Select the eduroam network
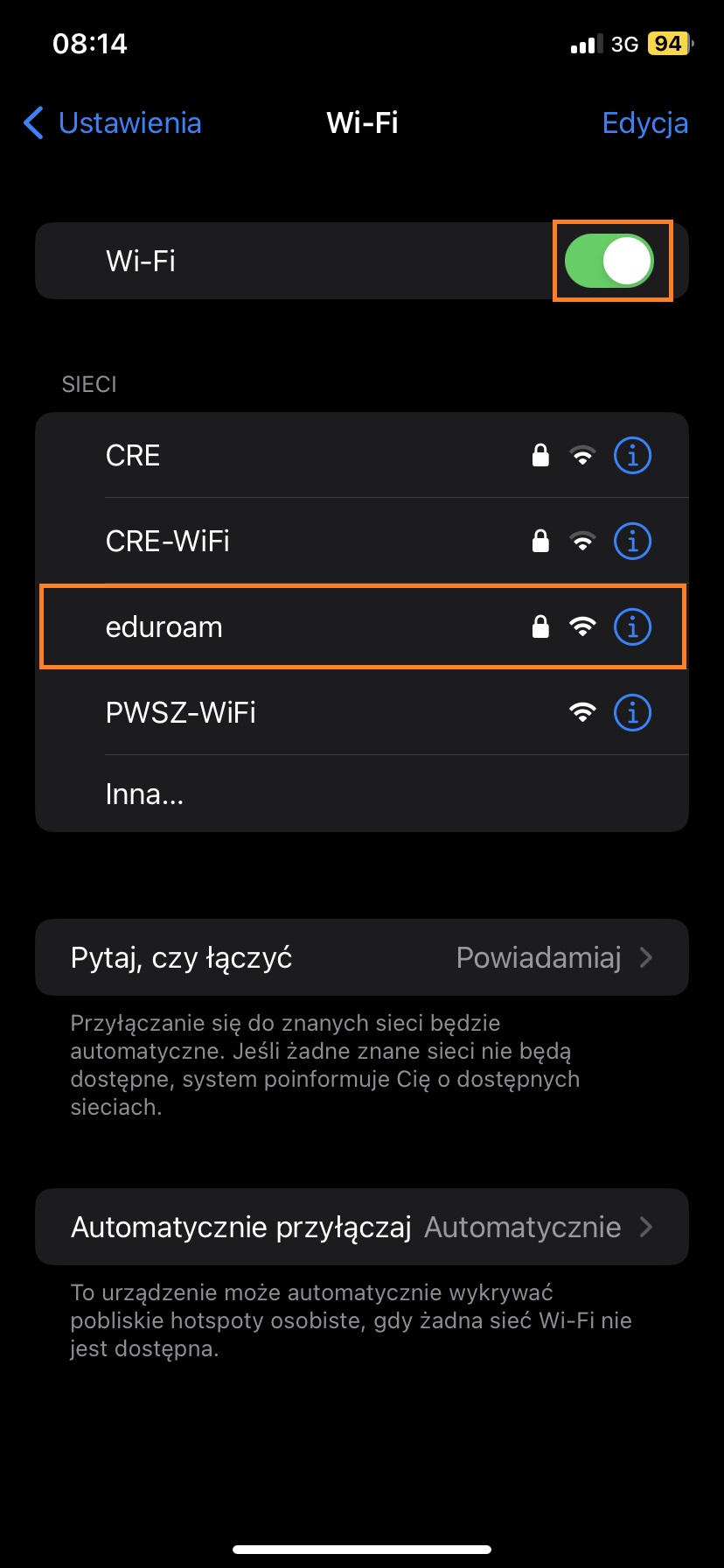The image size is (724, 1568). click(262, 627)
